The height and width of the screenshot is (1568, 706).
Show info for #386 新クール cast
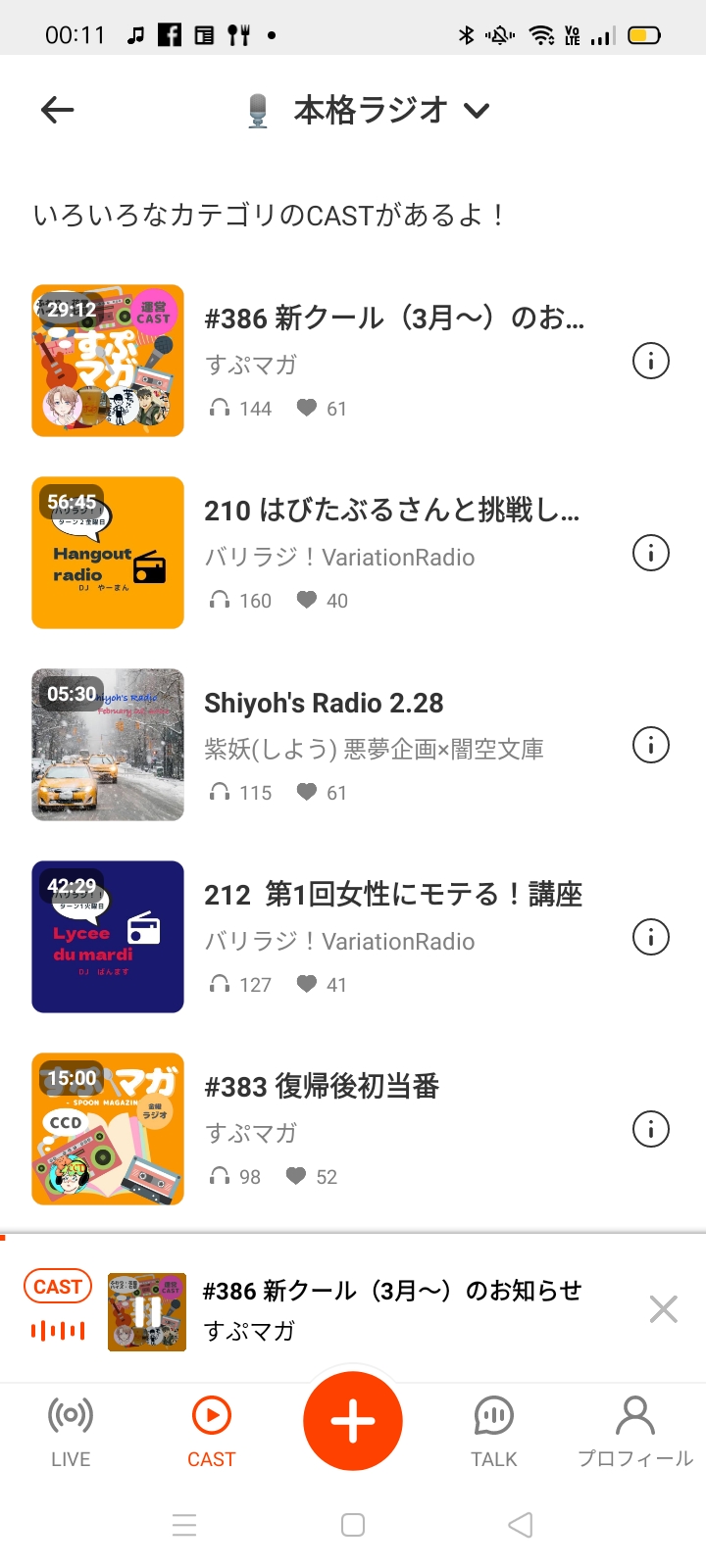point(651,362)
